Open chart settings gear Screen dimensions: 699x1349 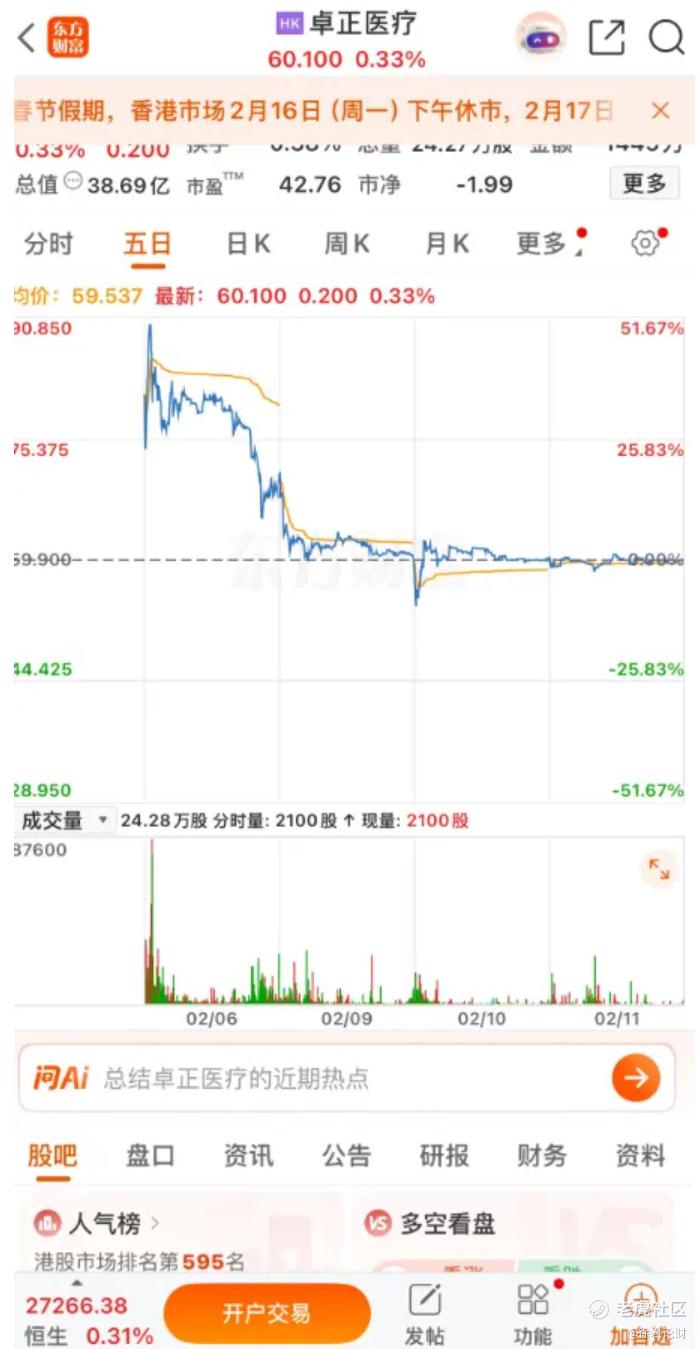tap(646, 243)
